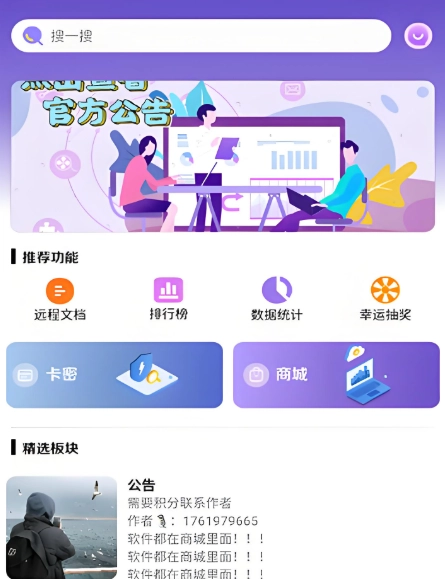Open the 搜一搜 search box

(201, 36)
